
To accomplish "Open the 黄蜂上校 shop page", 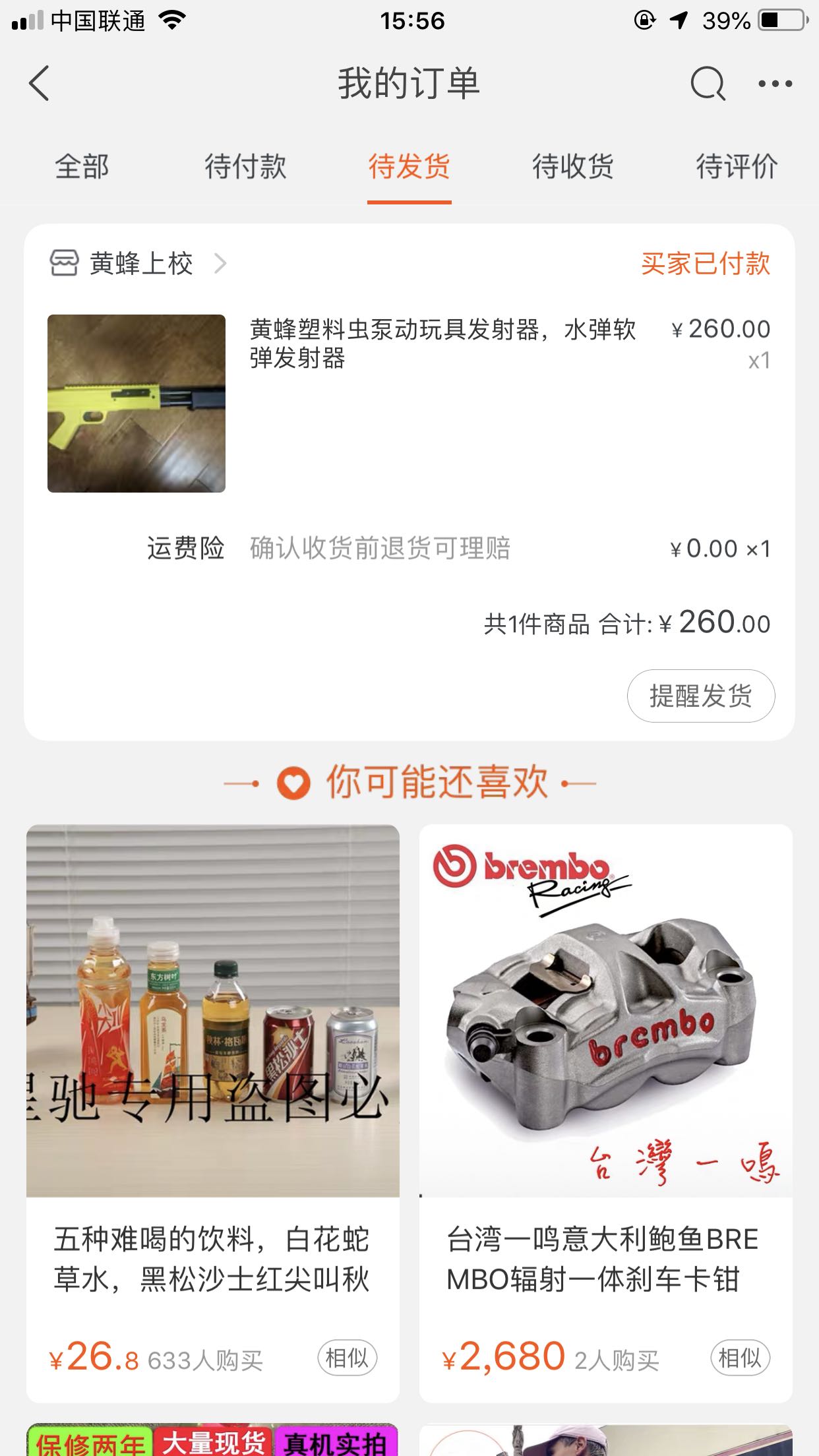I will (140, 264).
